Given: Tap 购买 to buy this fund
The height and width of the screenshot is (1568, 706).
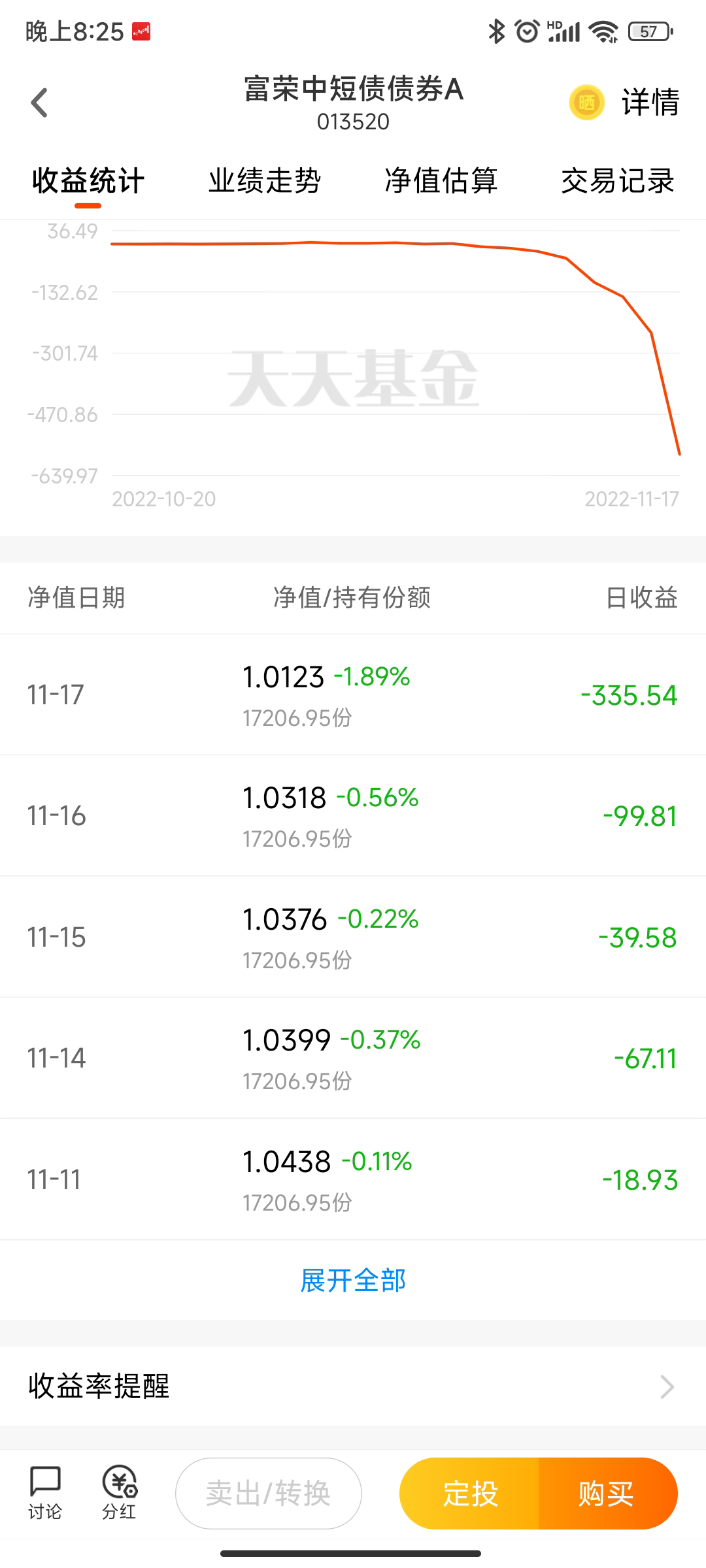Looking at the screenshot, I should click(x=607, y=1494).
